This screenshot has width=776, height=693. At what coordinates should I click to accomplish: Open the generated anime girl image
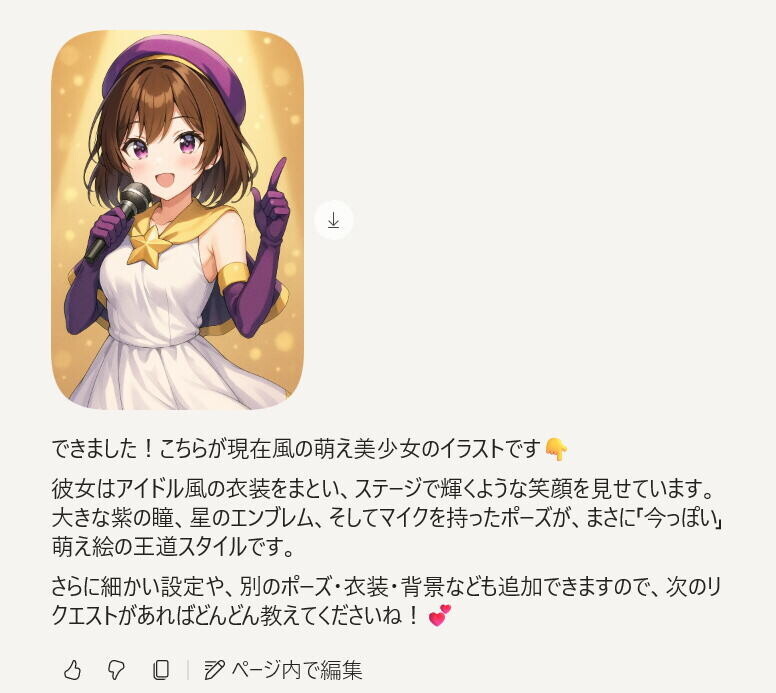click(177, 220)
